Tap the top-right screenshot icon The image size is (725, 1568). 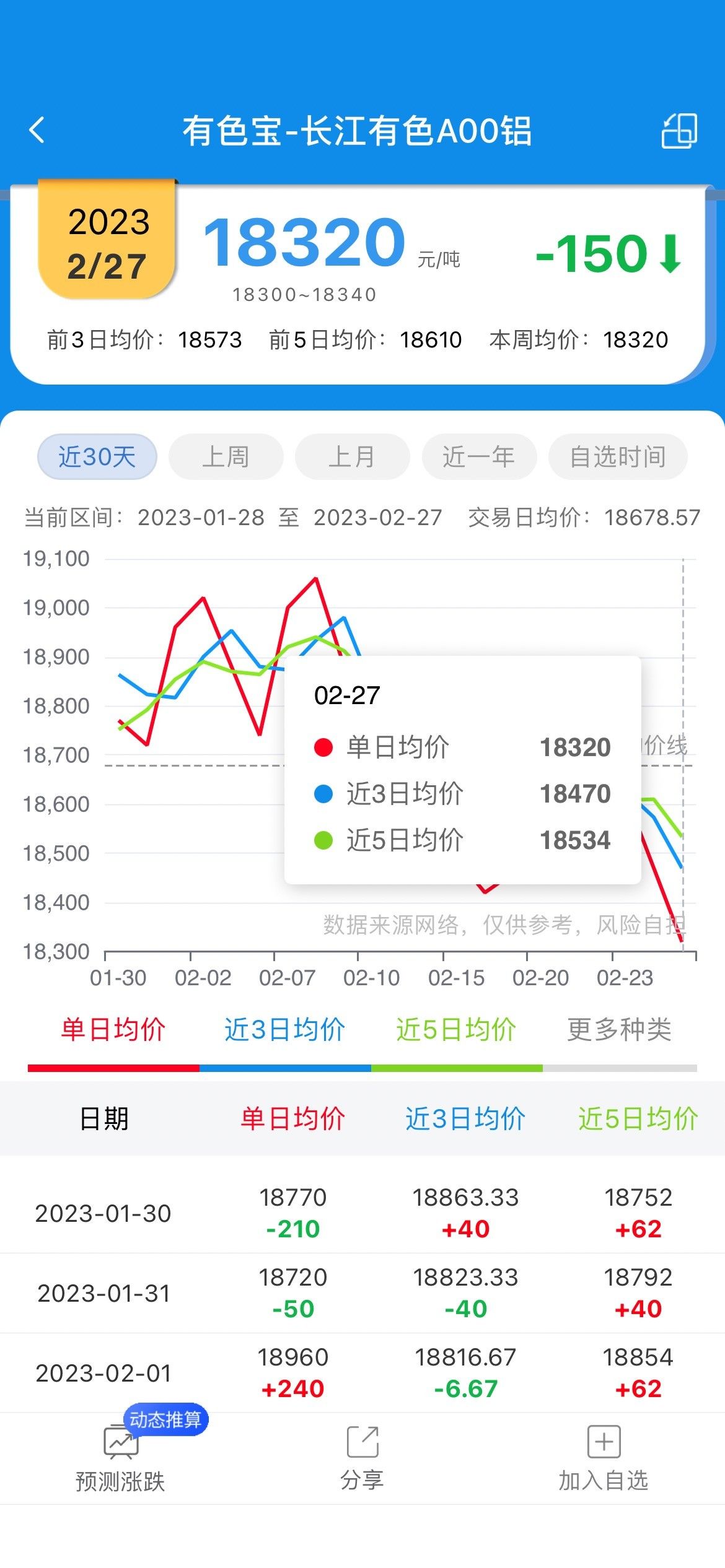click(x=679, y=131)
